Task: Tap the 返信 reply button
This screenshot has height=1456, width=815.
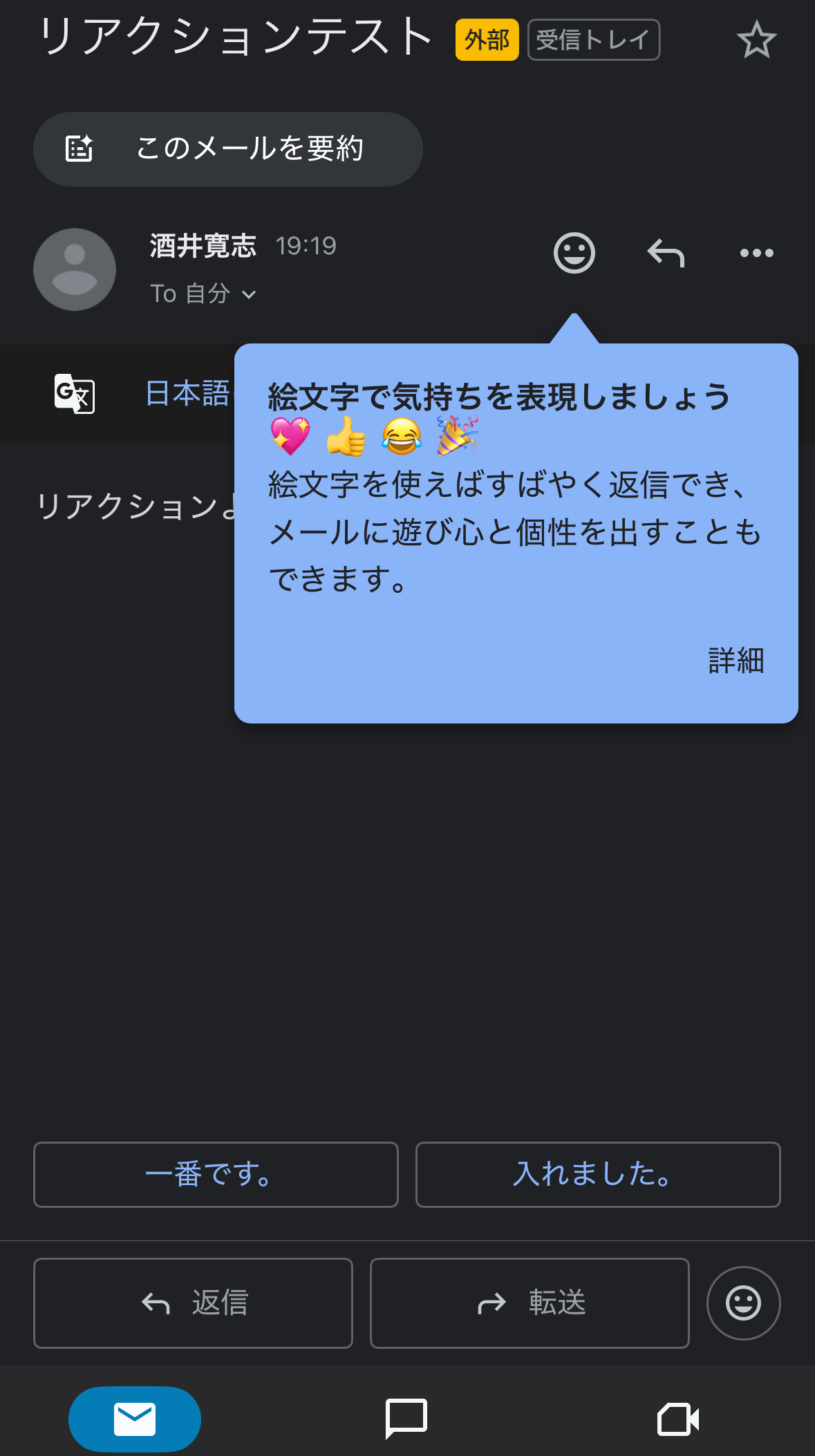Action: [193, 1303]
